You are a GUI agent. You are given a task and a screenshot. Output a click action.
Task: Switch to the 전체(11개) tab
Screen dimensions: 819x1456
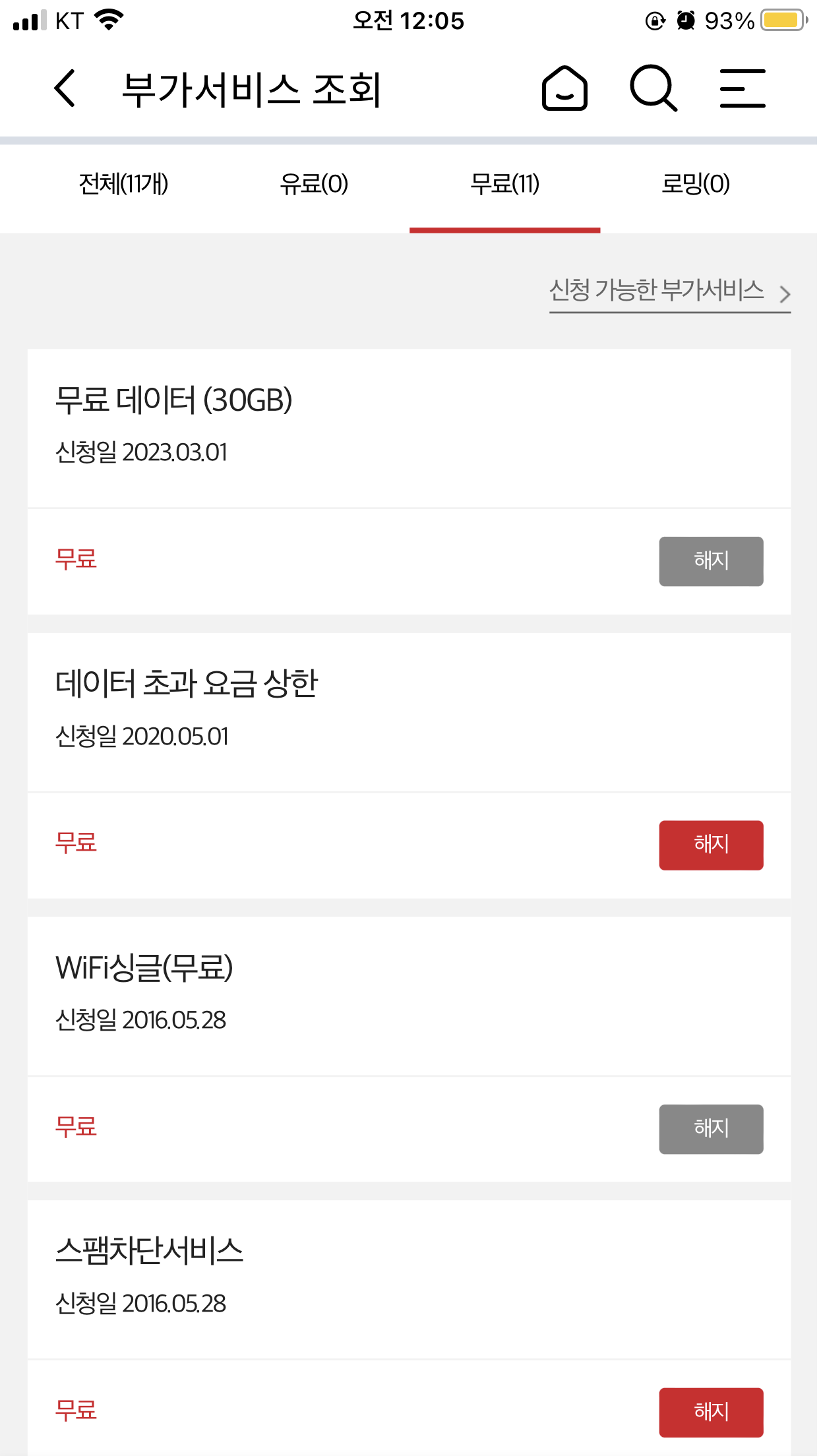tap(123, 184)
